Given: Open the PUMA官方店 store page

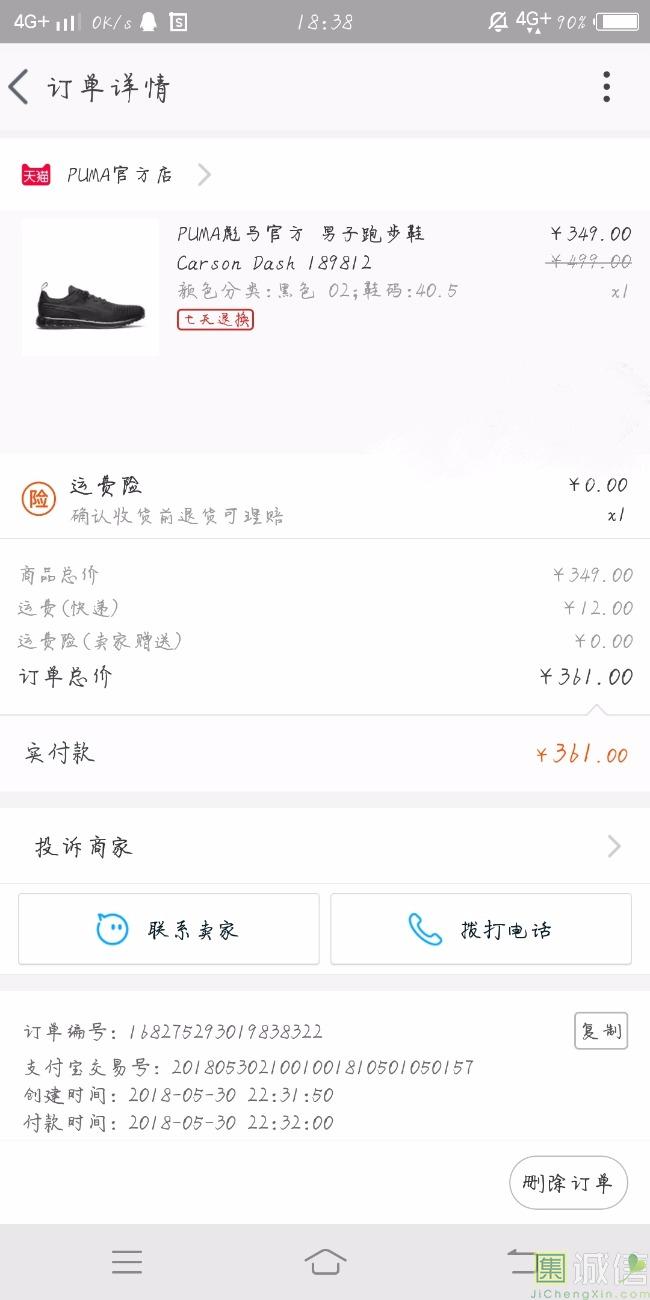Looking at the screenshot, I should pyautogui.click(x=120, y=175).
